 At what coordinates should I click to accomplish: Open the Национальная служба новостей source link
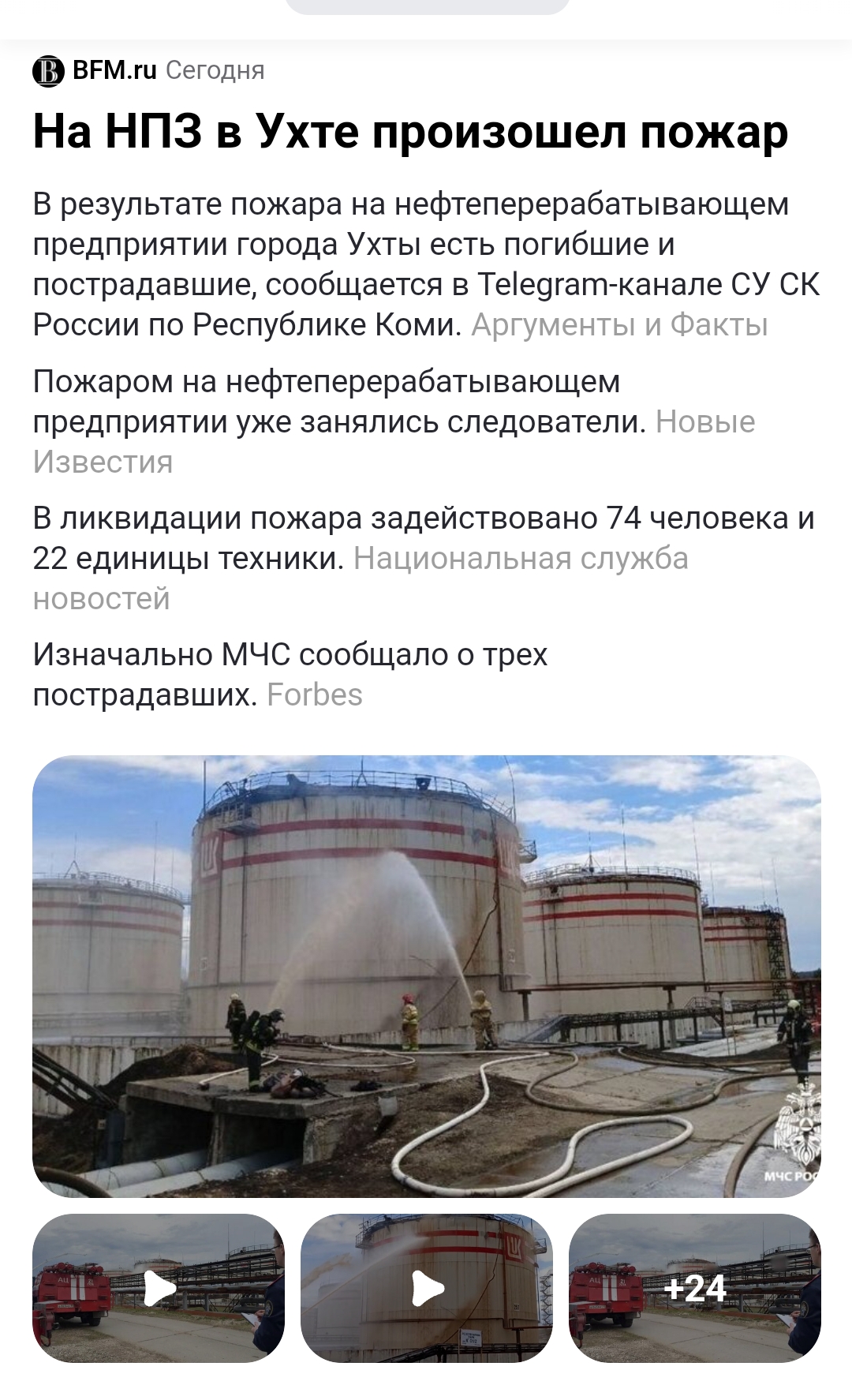361,578
